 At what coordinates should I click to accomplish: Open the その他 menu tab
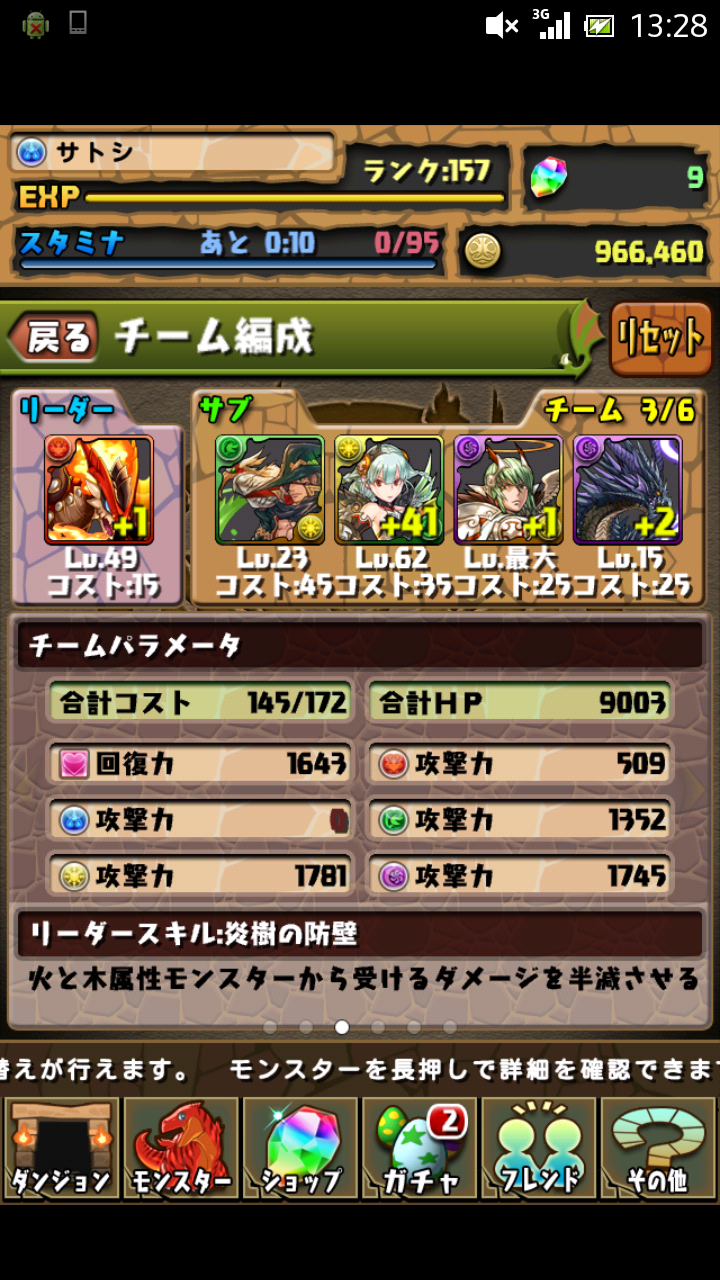(x=658, y=1148)
